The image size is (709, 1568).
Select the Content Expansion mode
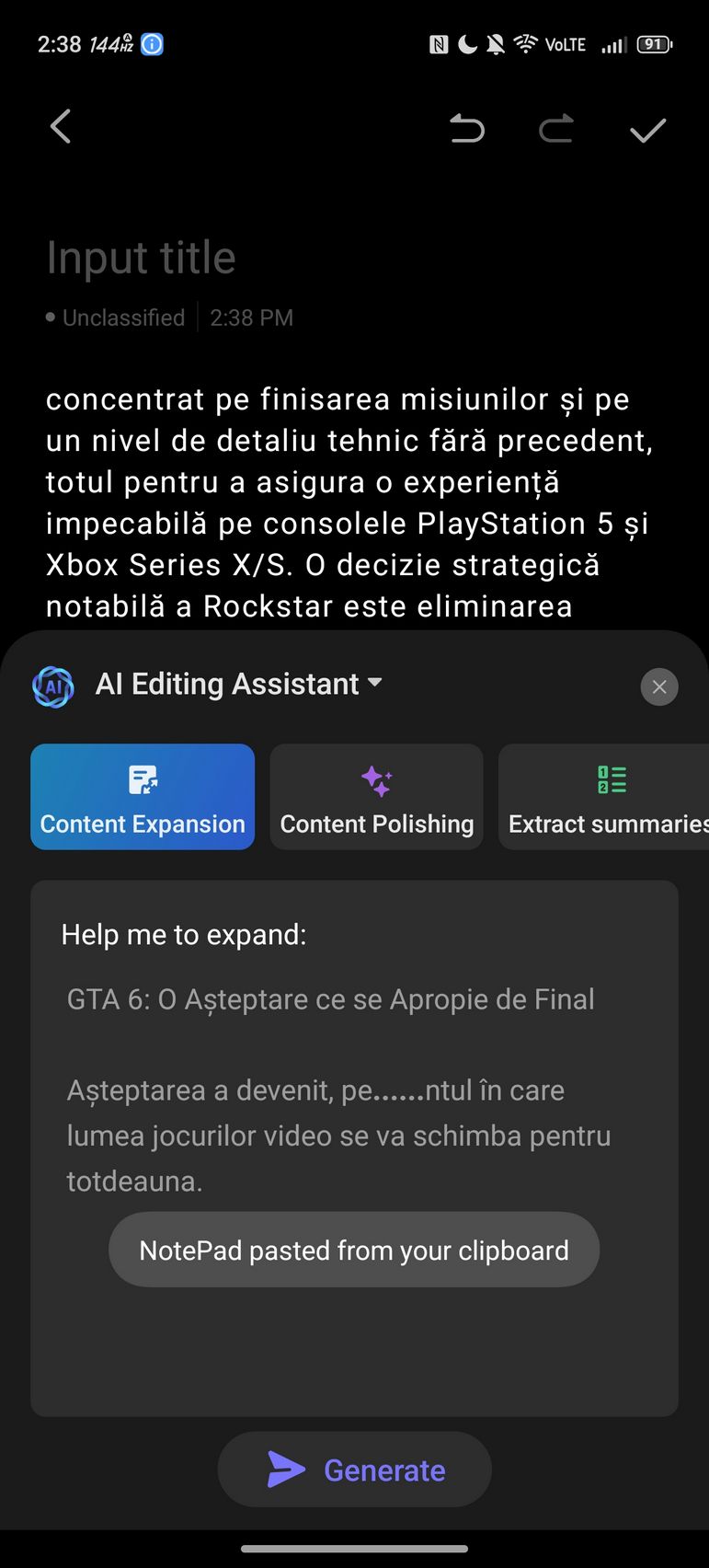pos(143,797)
